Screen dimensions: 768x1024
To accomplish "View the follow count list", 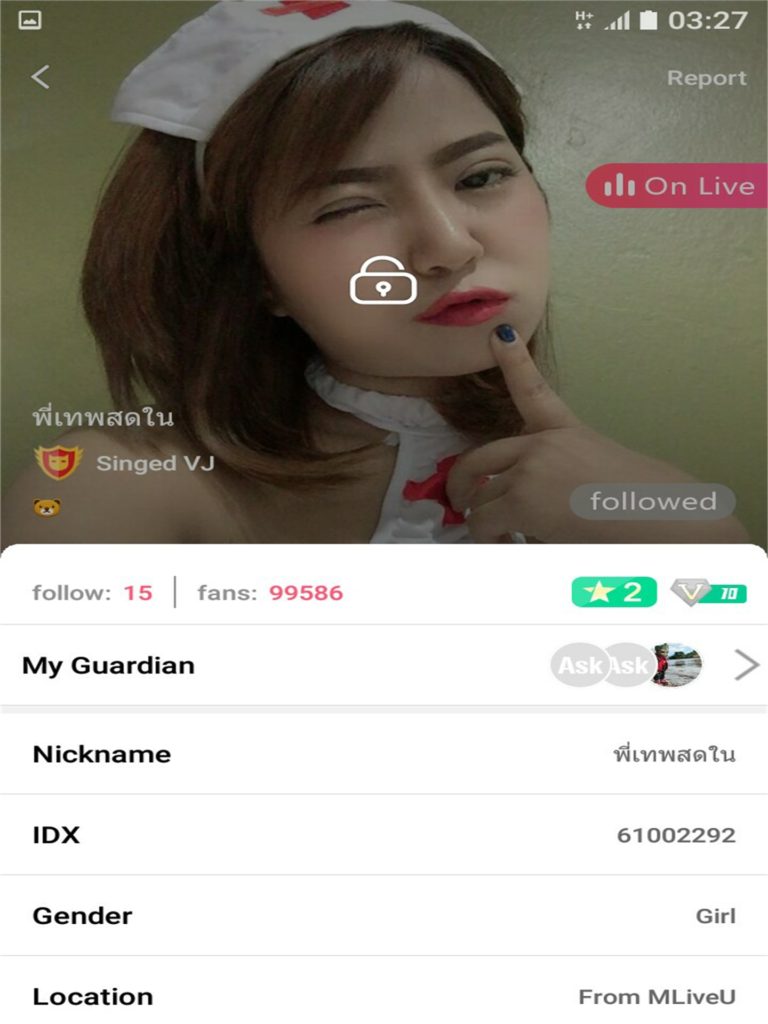I will (x=93, y=593).
